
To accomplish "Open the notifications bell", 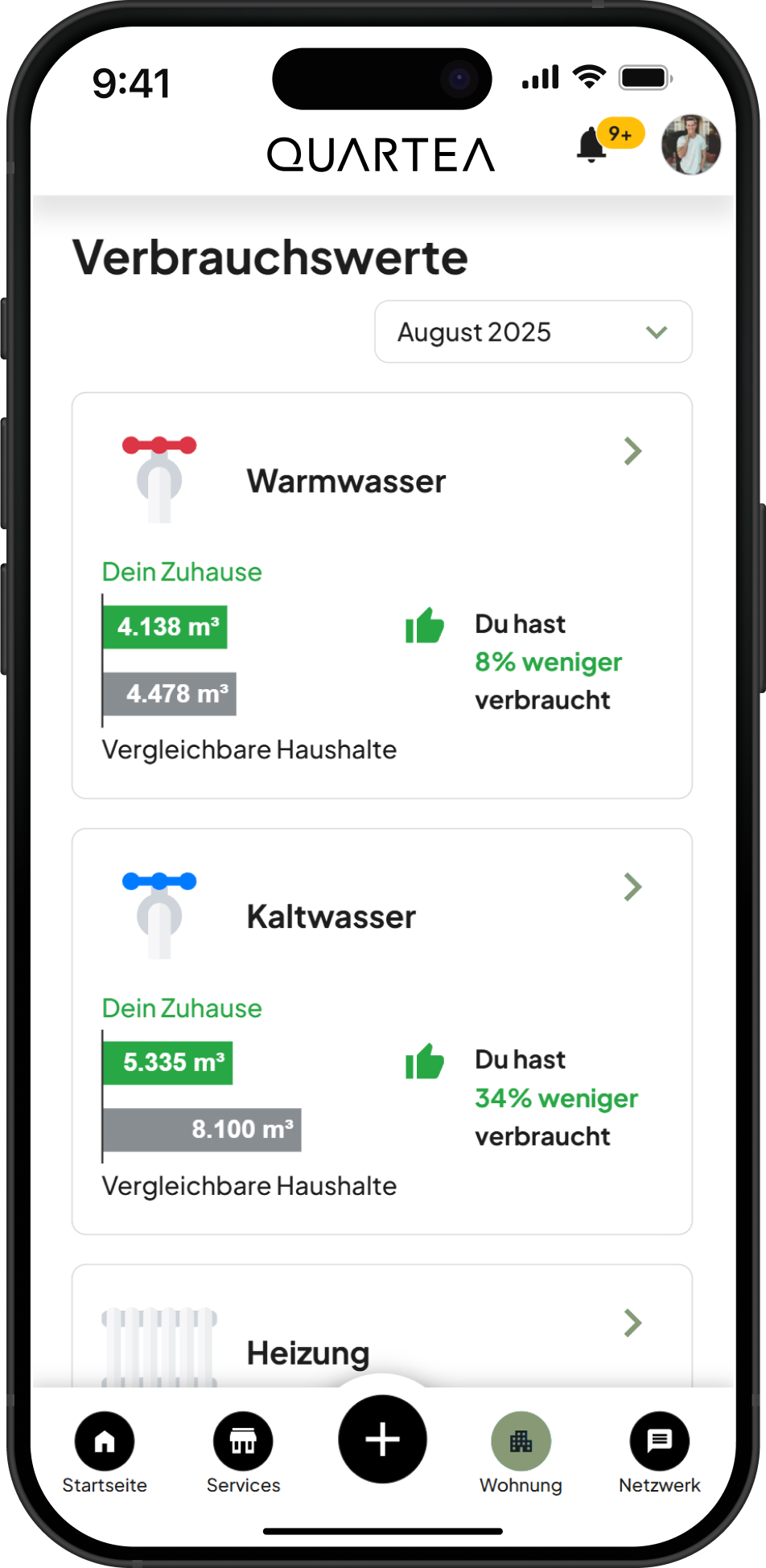I will pyautogui.click(x=593, y=146).
